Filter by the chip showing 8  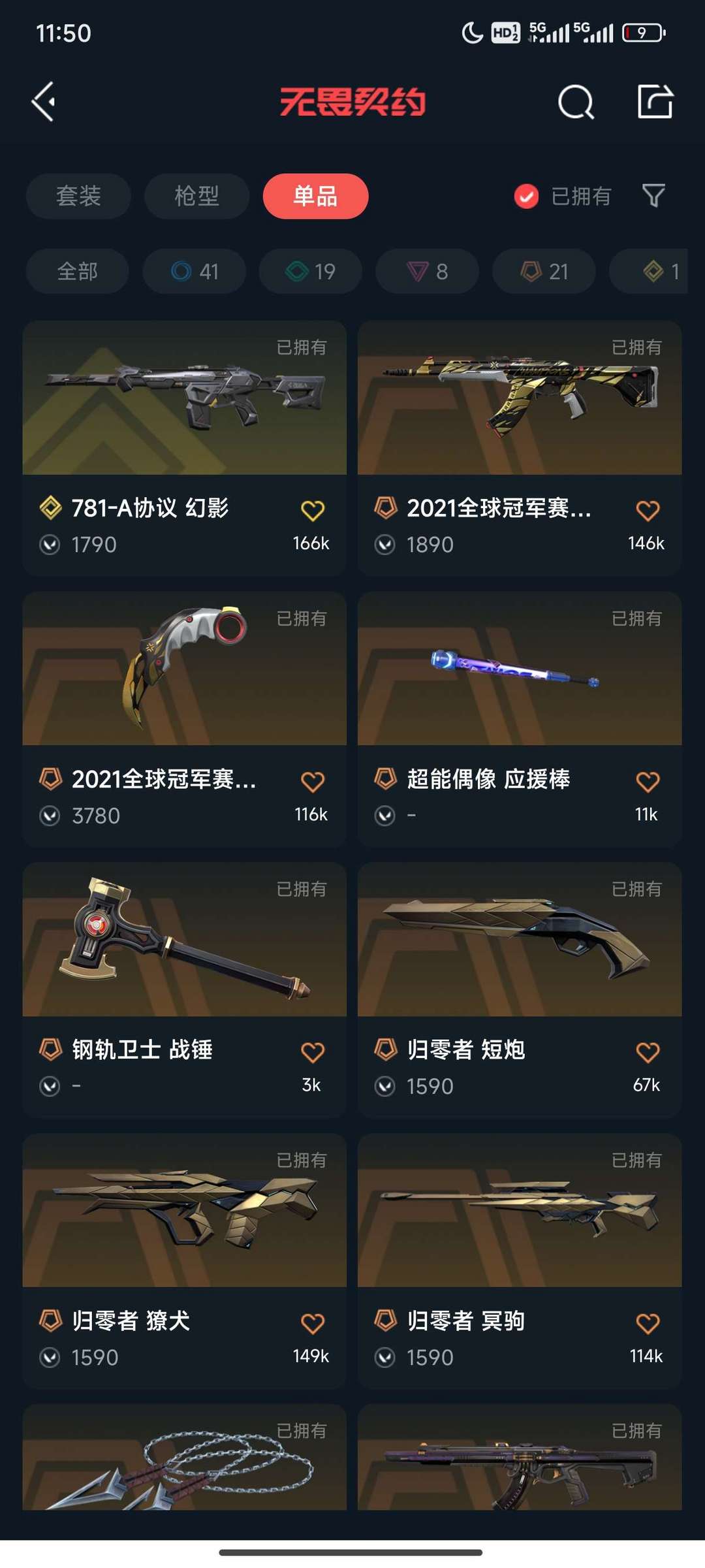coord(428,271)
